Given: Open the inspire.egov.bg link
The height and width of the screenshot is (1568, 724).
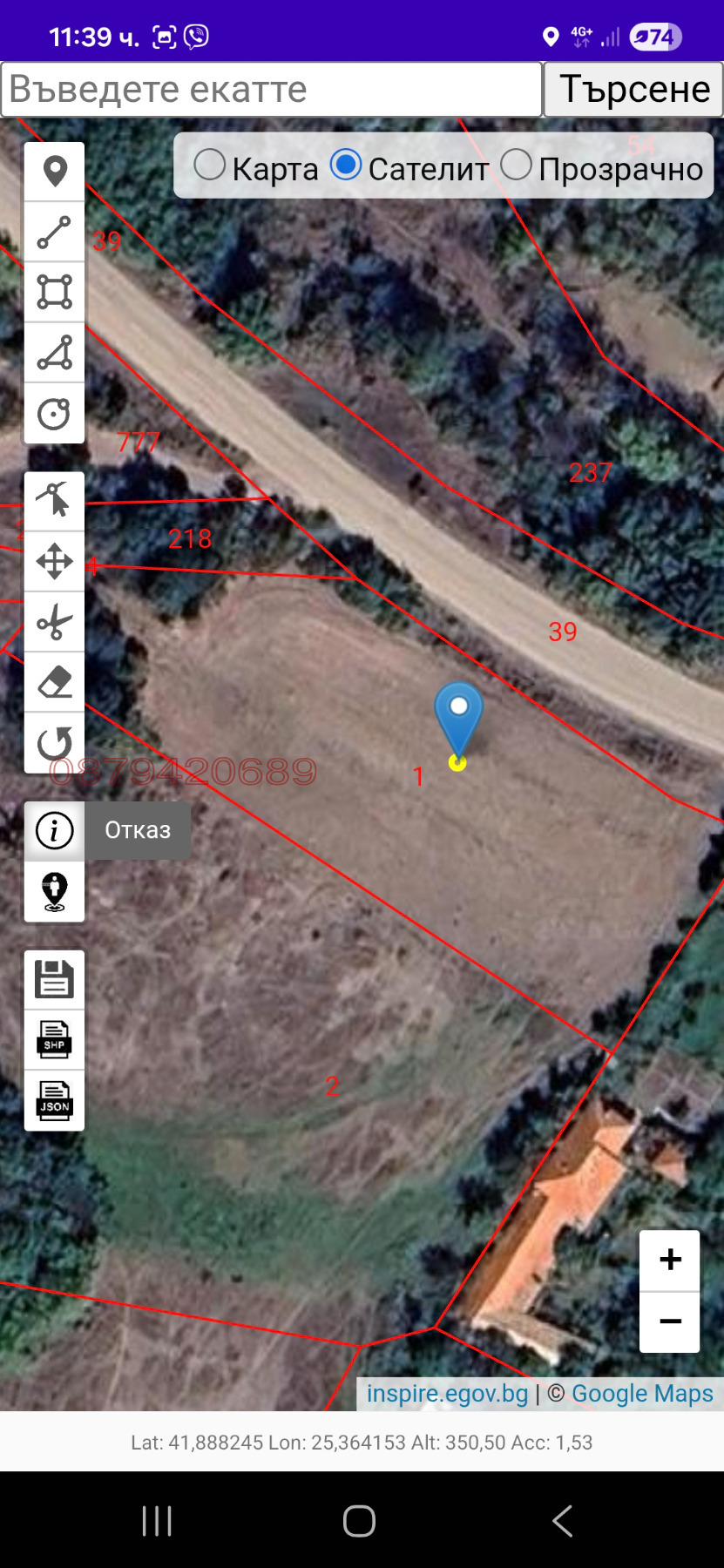Looking at the screenshot, I should [x=447, y=1394].
